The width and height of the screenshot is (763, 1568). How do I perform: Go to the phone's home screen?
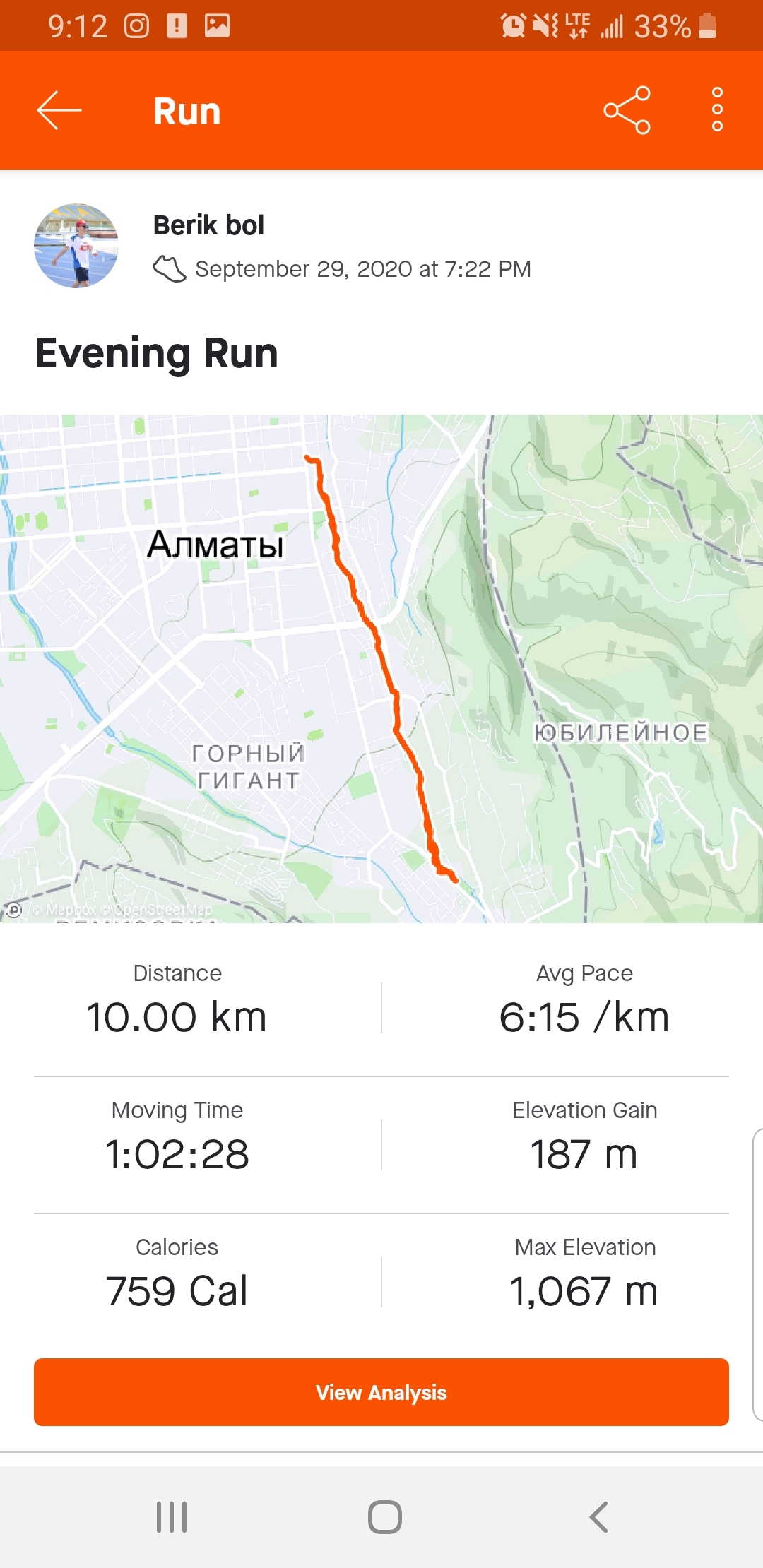[x=384, y=1516]
